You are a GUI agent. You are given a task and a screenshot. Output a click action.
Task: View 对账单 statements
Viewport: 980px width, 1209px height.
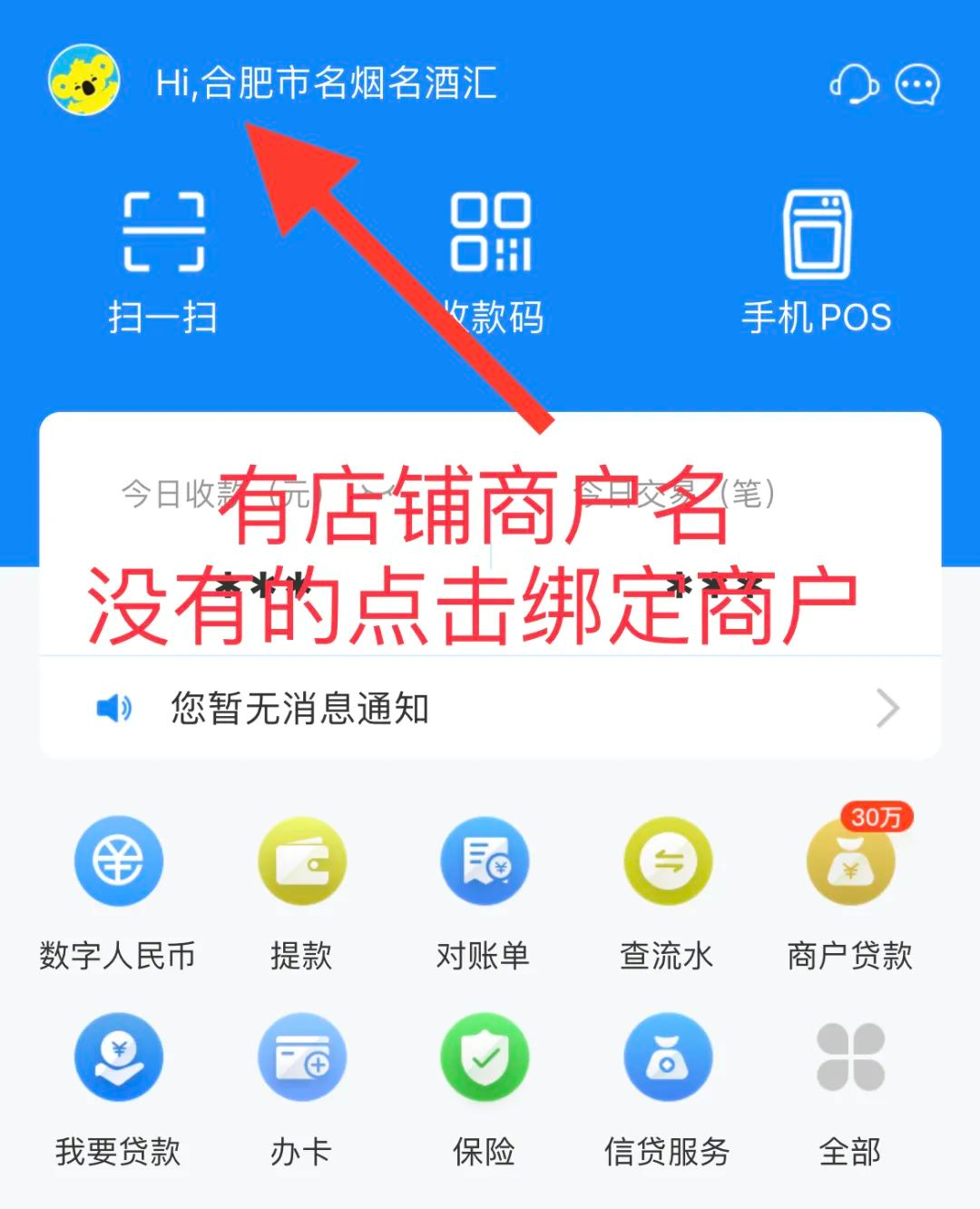point(484,890)
